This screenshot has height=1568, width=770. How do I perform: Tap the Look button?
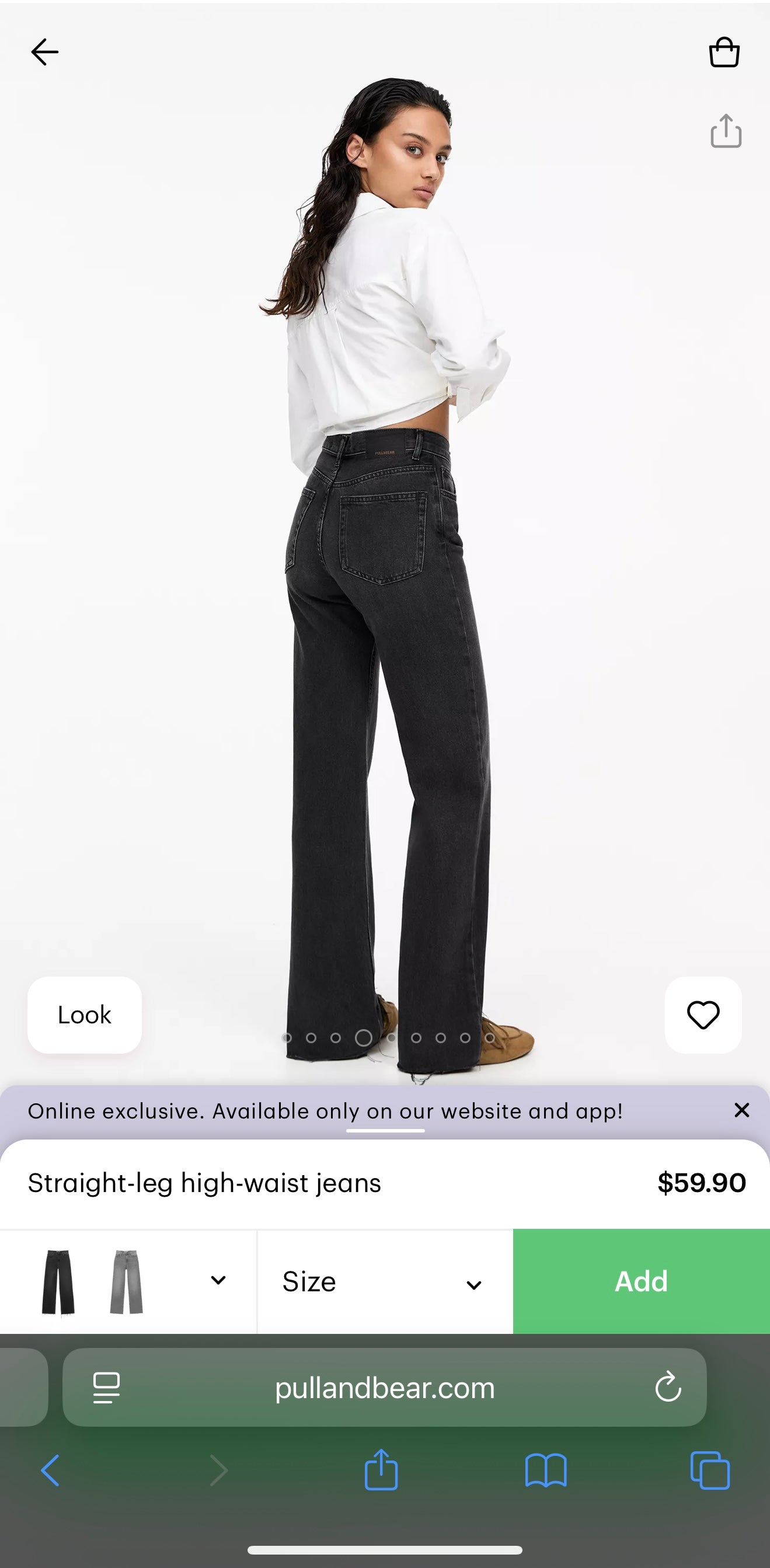point(85,1015)
